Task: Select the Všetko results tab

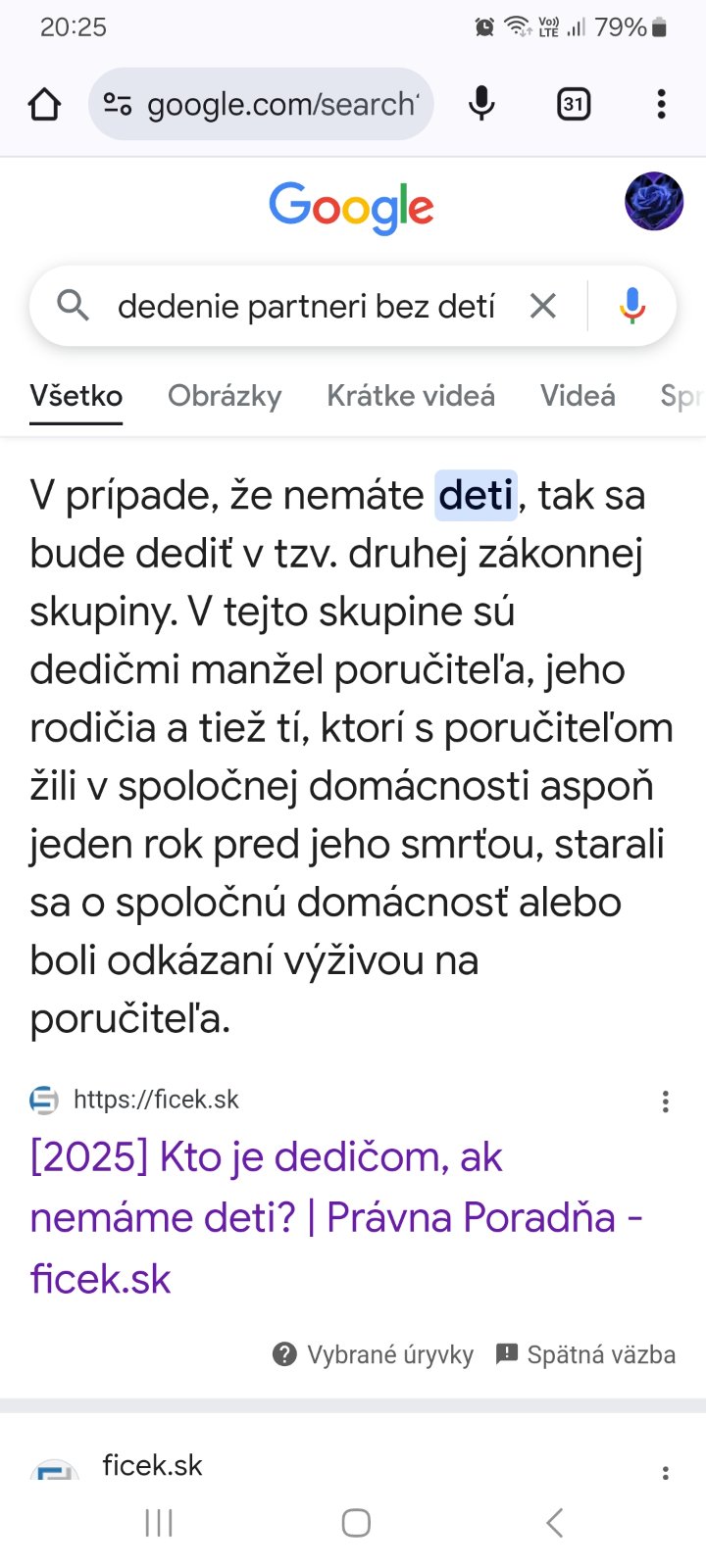Action: [x=76, y=396]
